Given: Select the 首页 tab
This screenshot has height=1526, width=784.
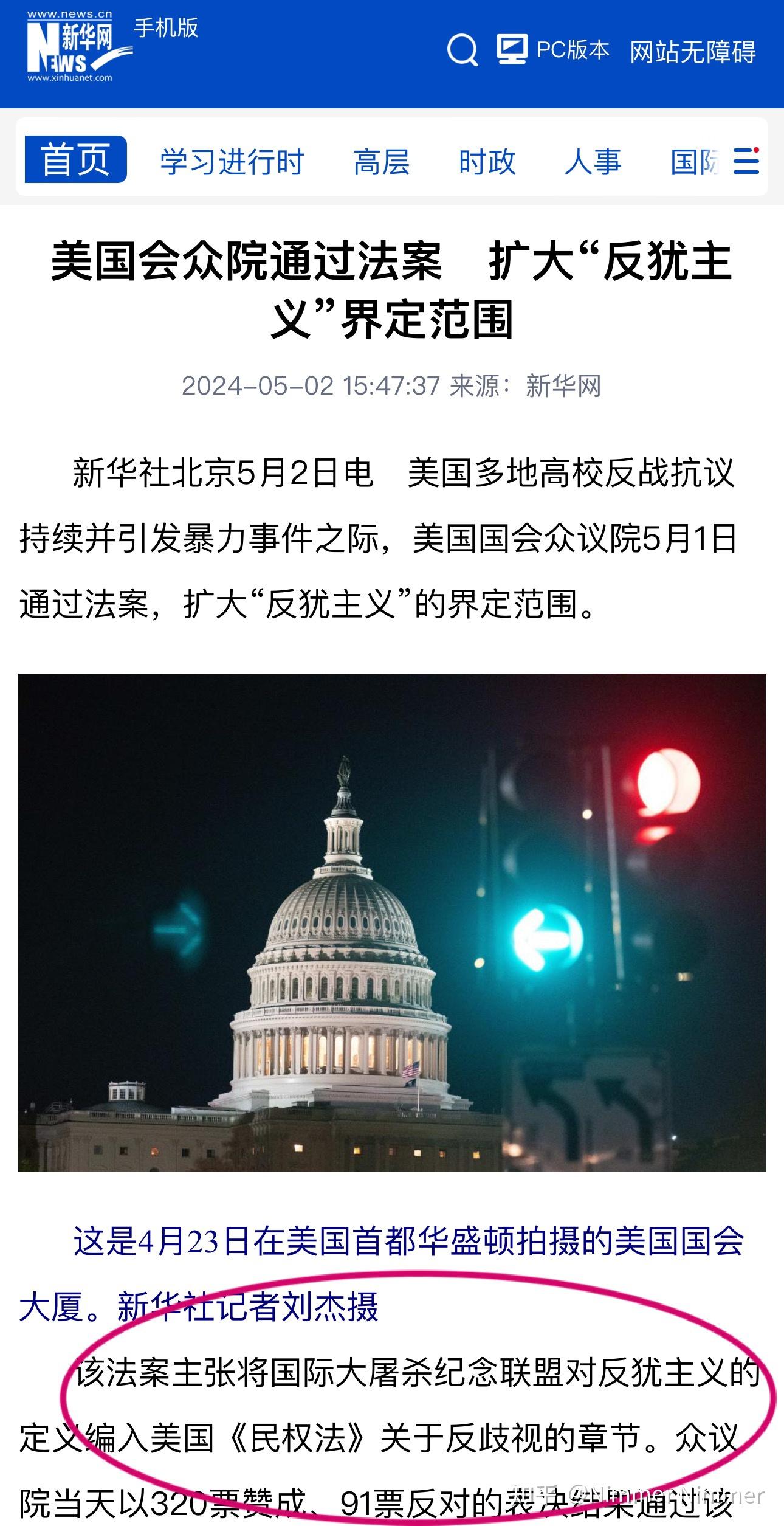Looking at the screenshot, I should click(x=75, y=160).
